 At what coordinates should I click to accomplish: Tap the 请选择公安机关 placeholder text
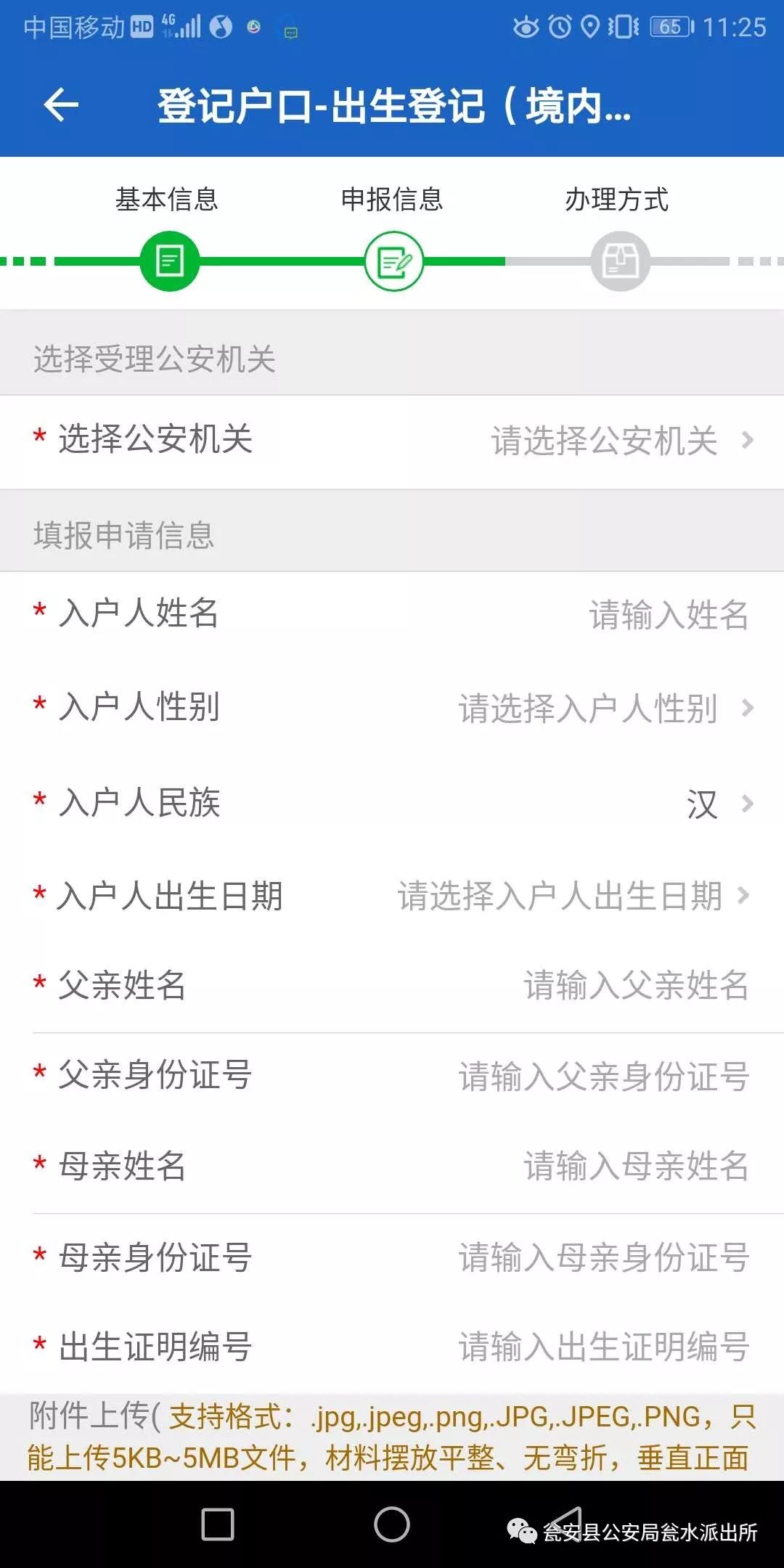[601, 441]
